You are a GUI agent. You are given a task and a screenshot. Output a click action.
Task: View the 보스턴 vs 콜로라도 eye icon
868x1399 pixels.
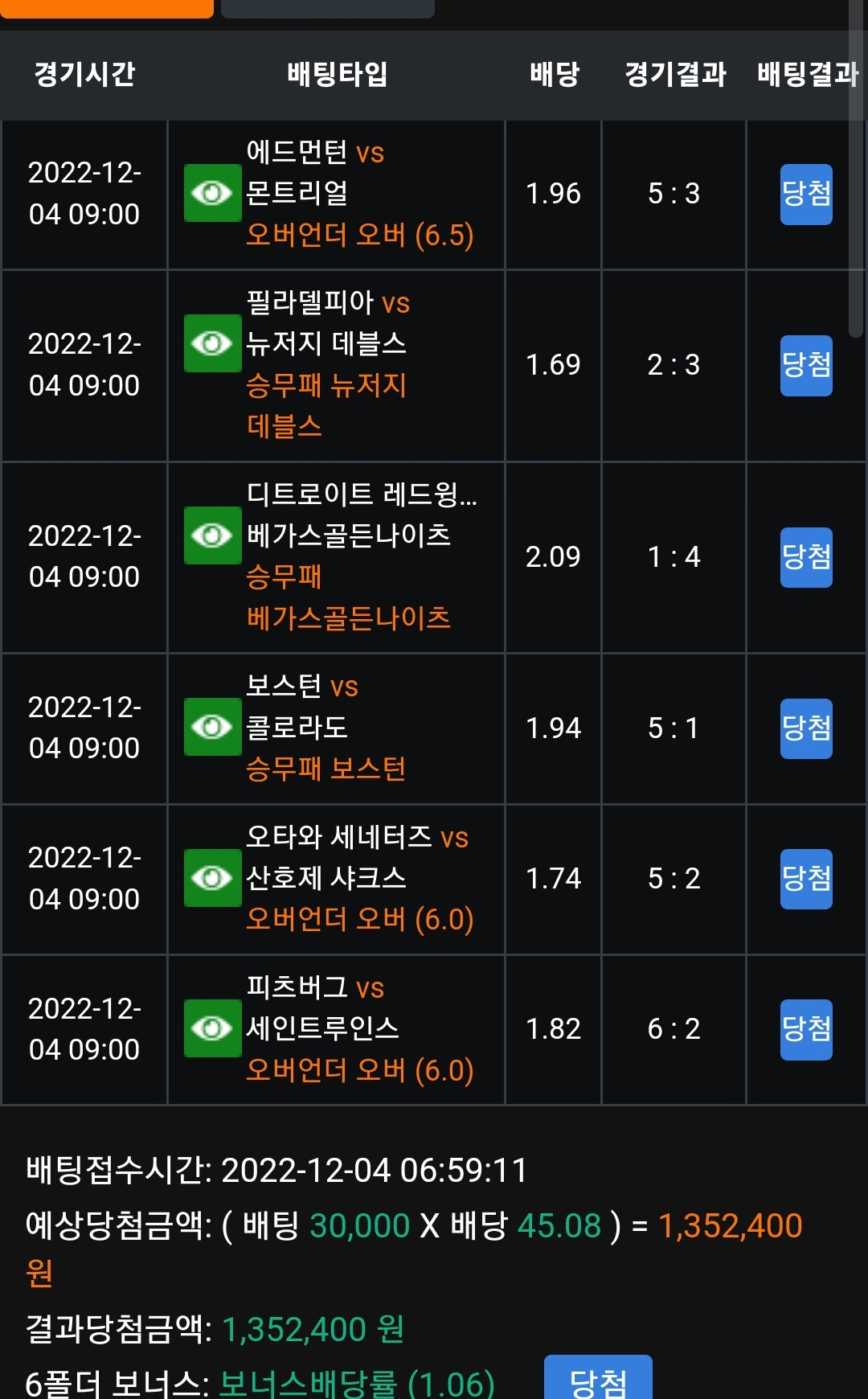tap(212, 727)
